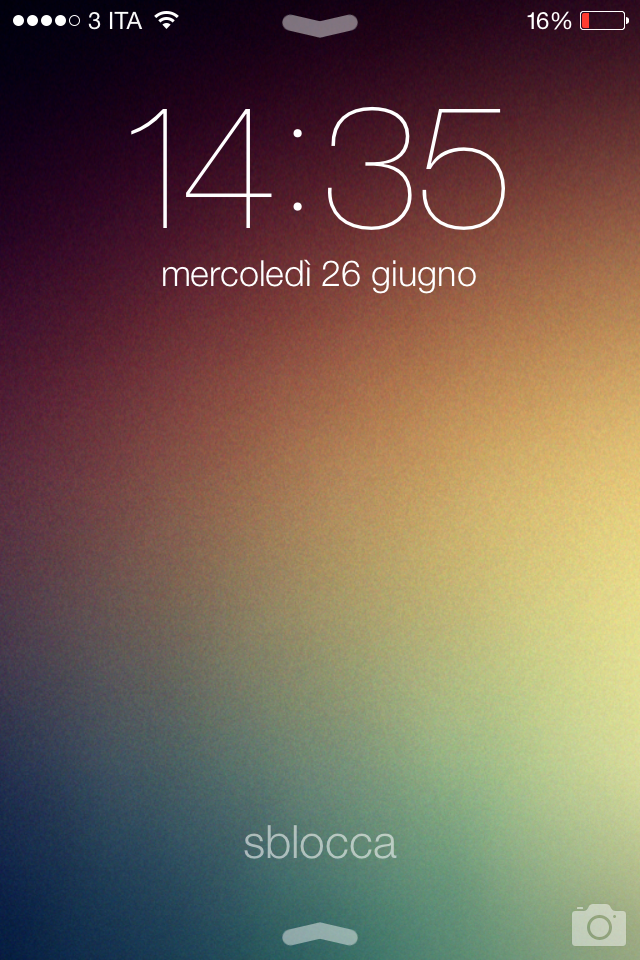Tap the Control Center grabber at bottom
The height and width of the screenshot is (960, 640).
(x=320, y=934)
